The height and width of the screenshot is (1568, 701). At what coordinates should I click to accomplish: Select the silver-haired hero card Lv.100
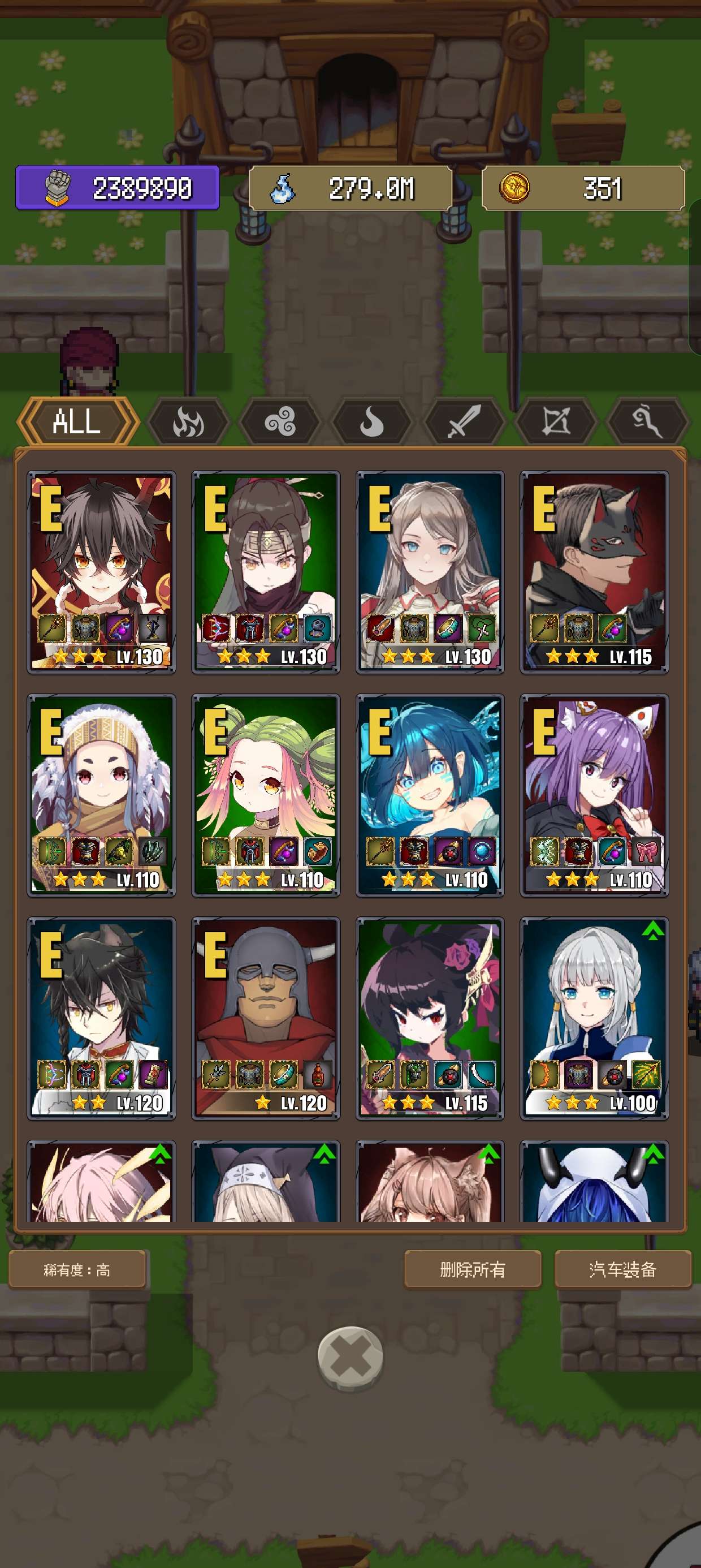(x=595, y=1018)
